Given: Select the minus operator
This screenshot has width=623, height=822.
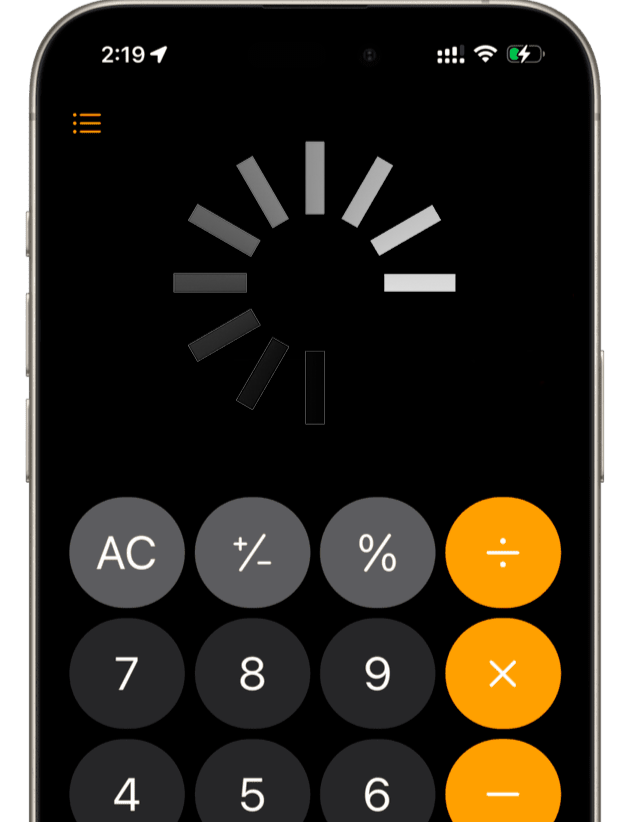Looking at the screenshot, I should 502,790.
